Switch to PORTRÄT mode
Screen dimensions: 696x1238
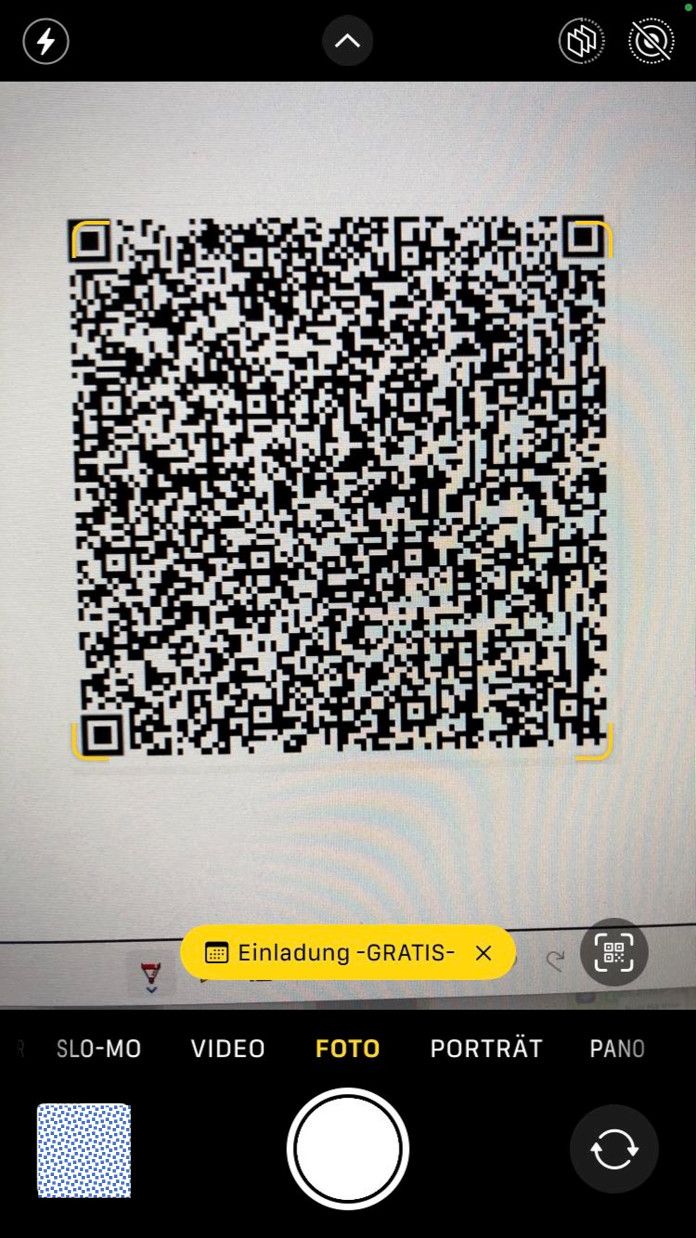tap(486, 1048)
